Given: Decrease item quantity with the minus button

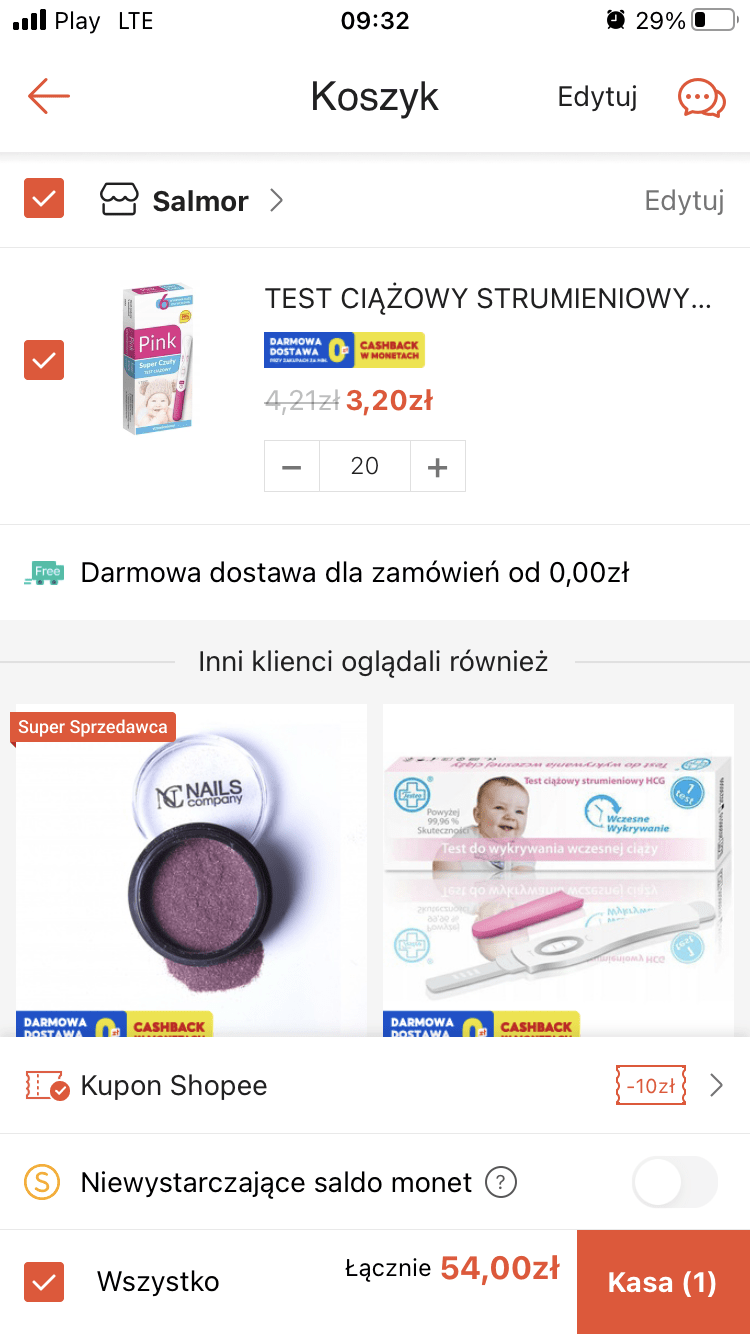Looking at the screenshot, I should point(292,467).
